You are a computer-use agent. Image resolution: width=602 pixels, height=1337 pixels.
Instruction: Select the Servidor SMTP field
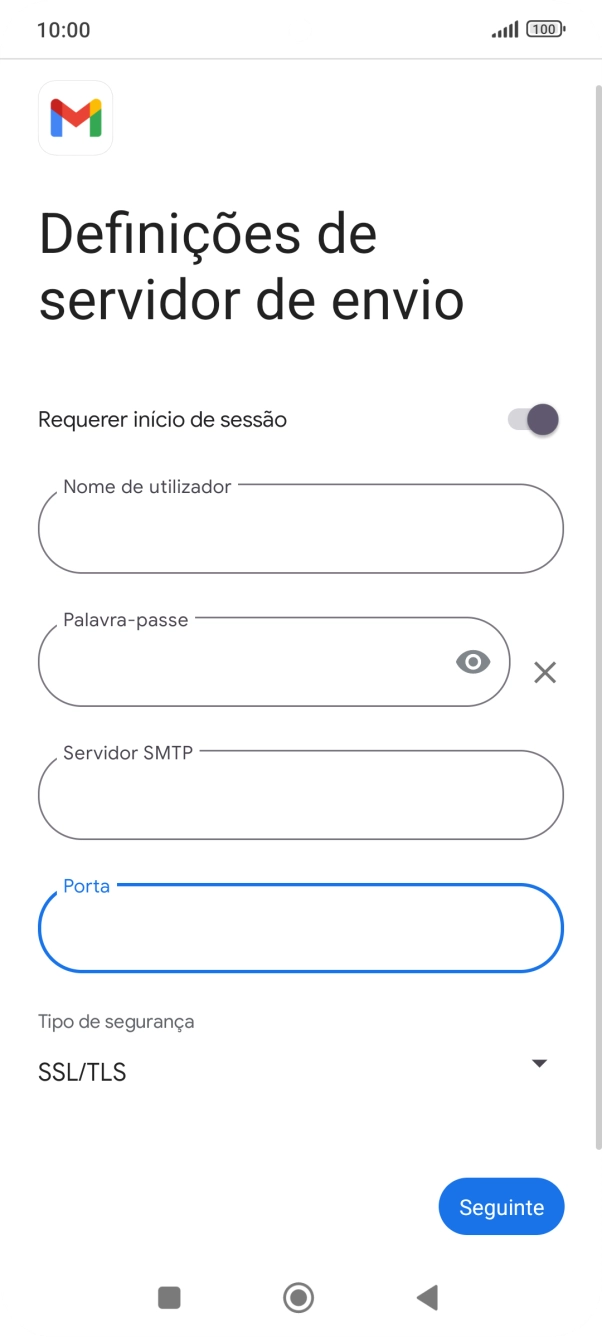tap(300, 796)
